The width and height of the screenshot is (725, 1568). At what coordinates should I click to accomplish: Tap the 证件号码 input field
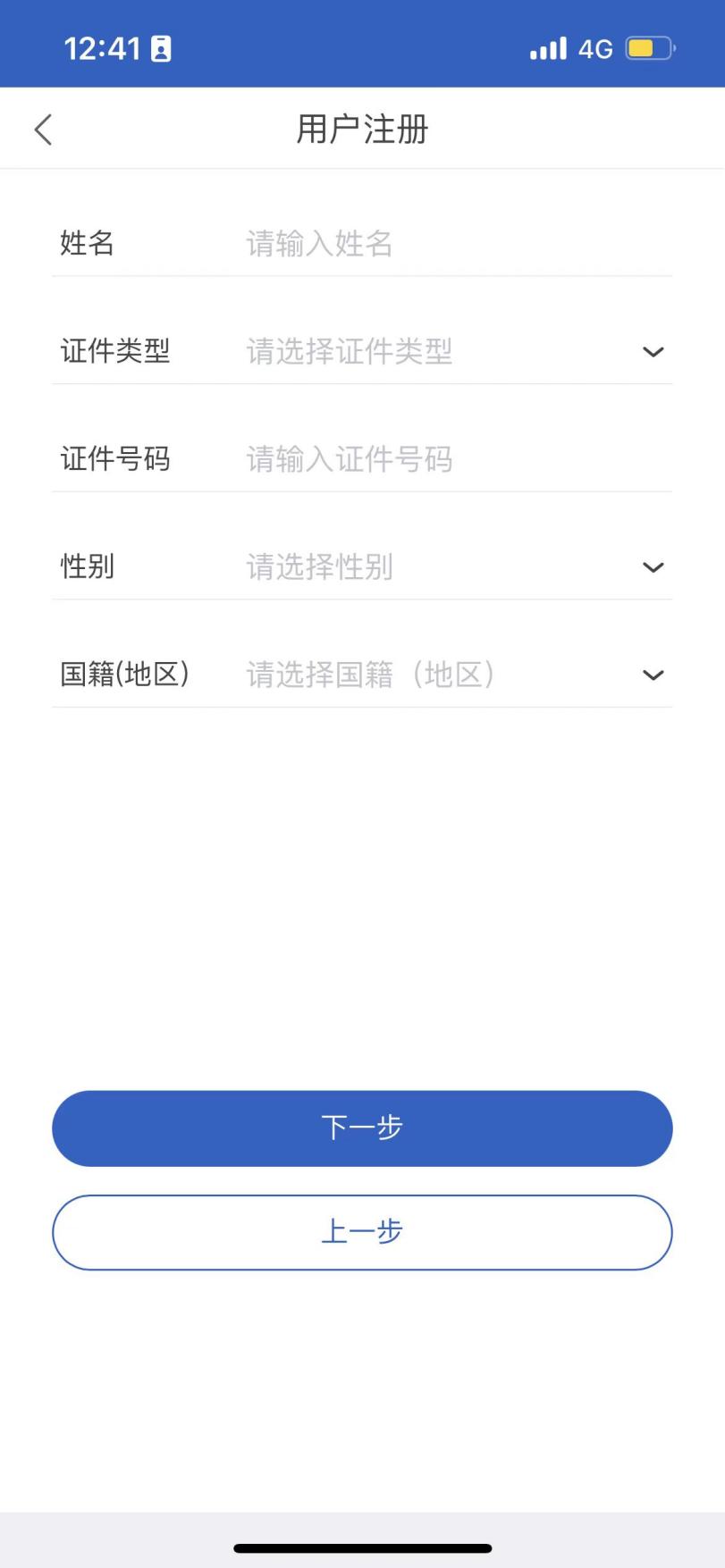(402, 459)
